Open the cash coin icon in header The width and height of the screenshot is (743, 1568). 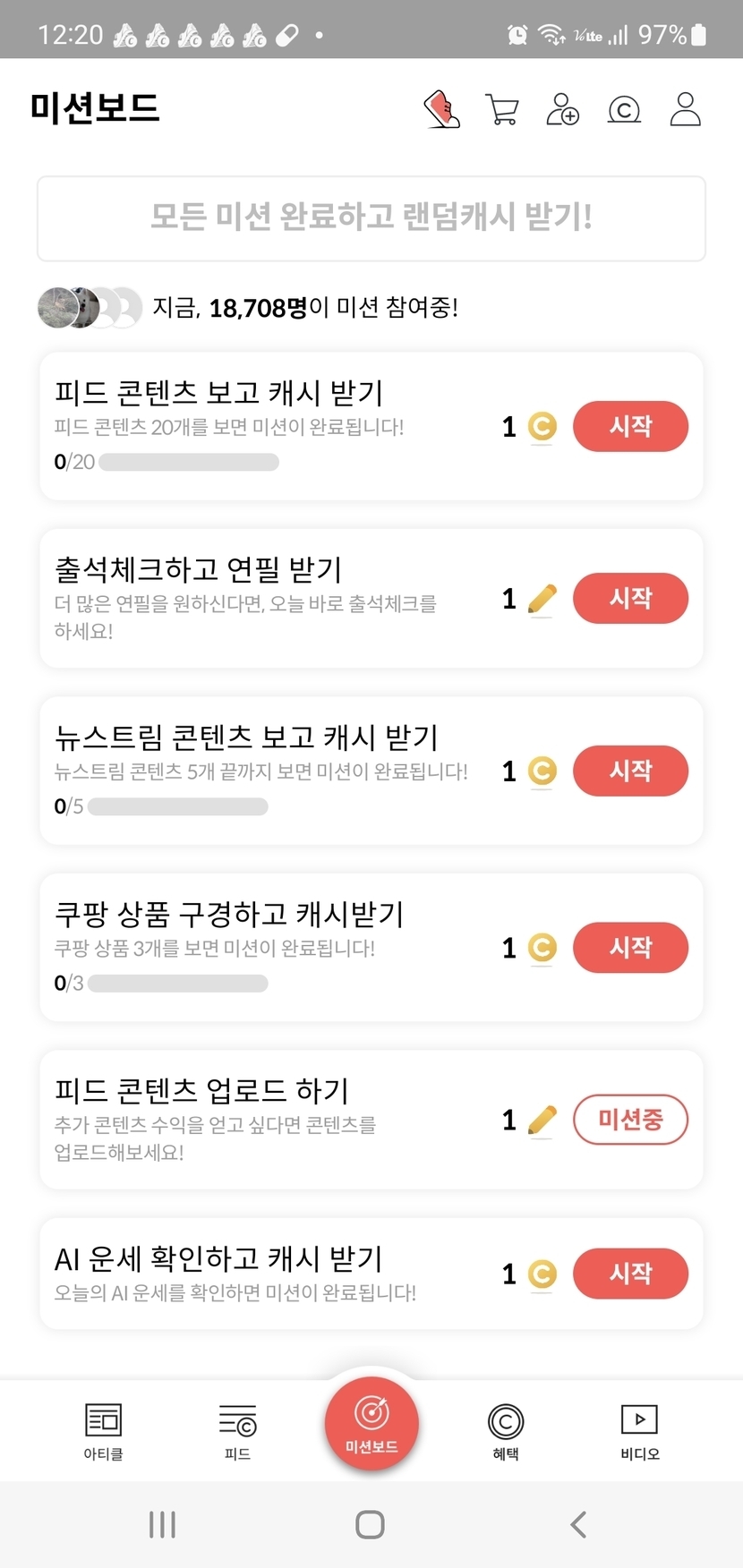624,110
